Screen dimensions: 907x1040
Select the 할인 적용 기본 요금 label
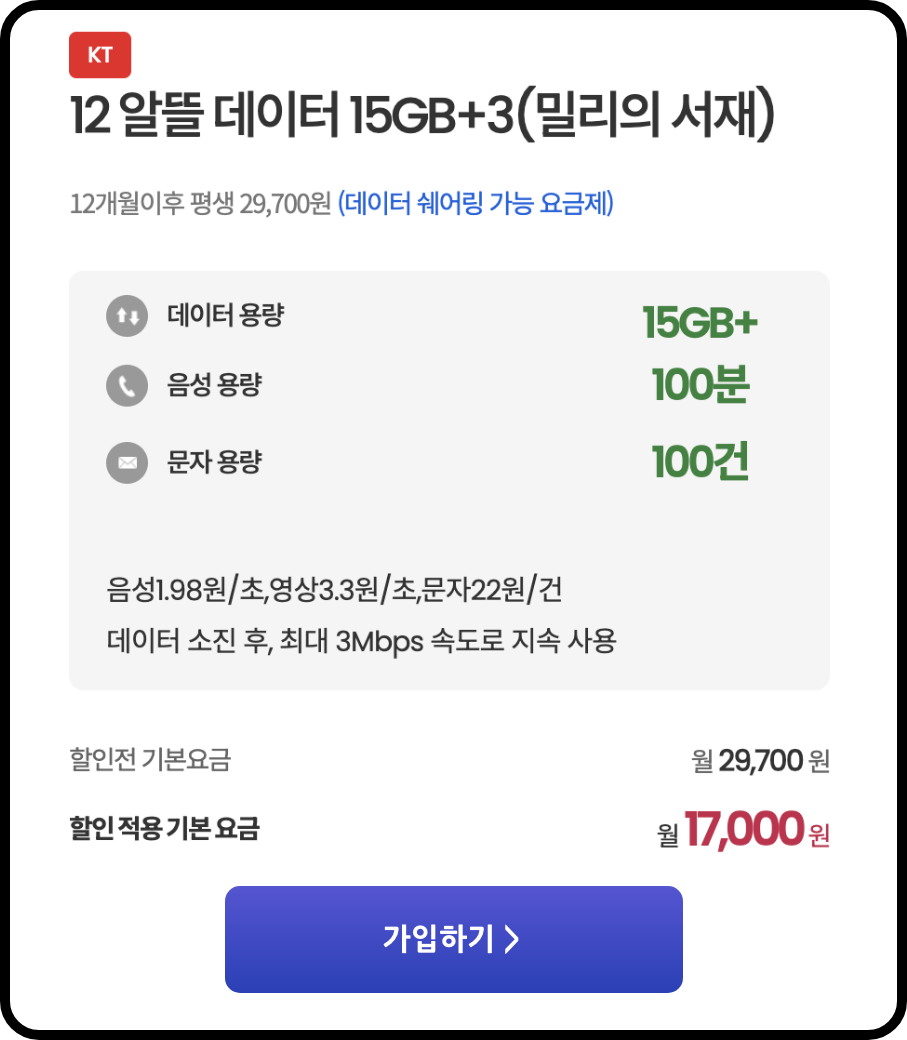[x=164, y=828]
